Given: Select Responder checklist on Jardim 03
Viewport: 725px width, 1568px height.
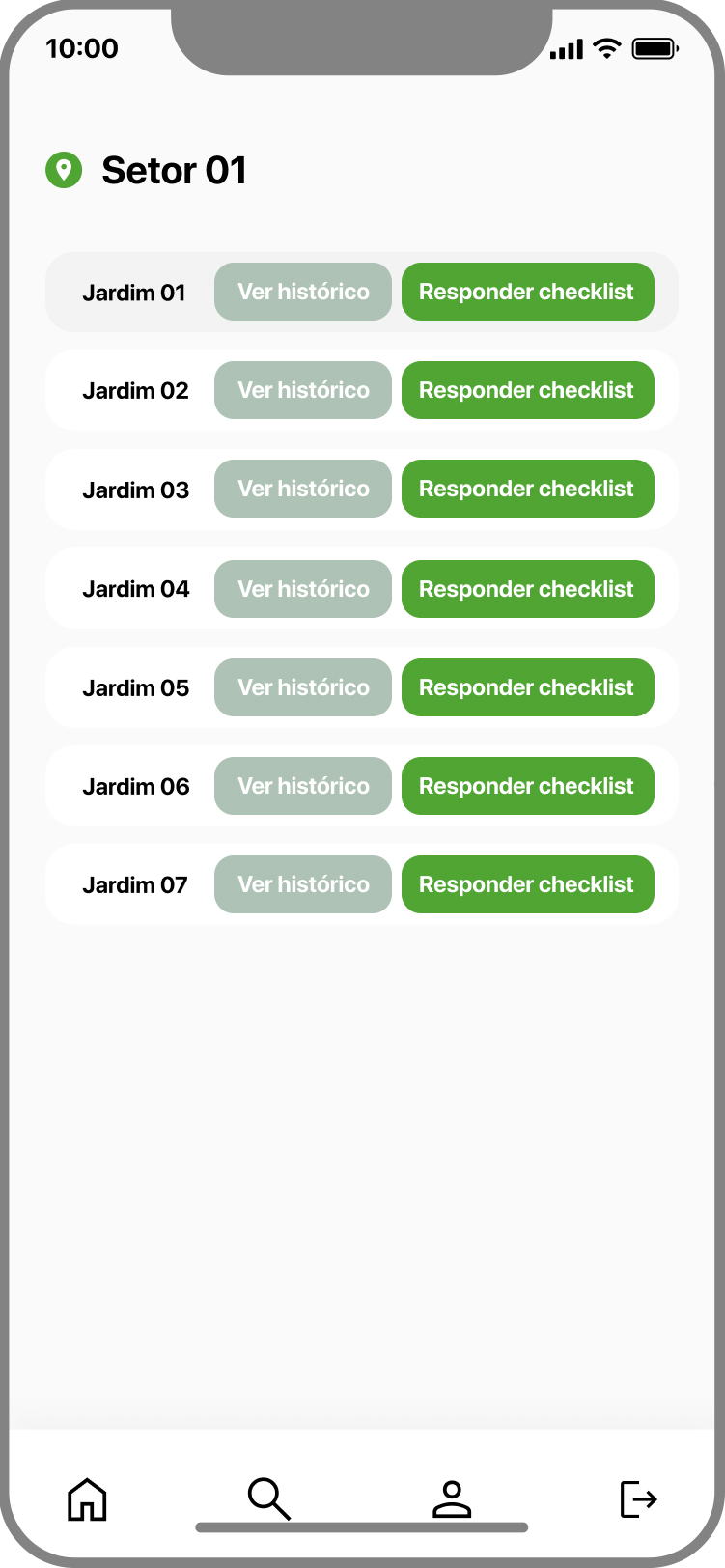Looking at the screenshot, I should 527,489.
